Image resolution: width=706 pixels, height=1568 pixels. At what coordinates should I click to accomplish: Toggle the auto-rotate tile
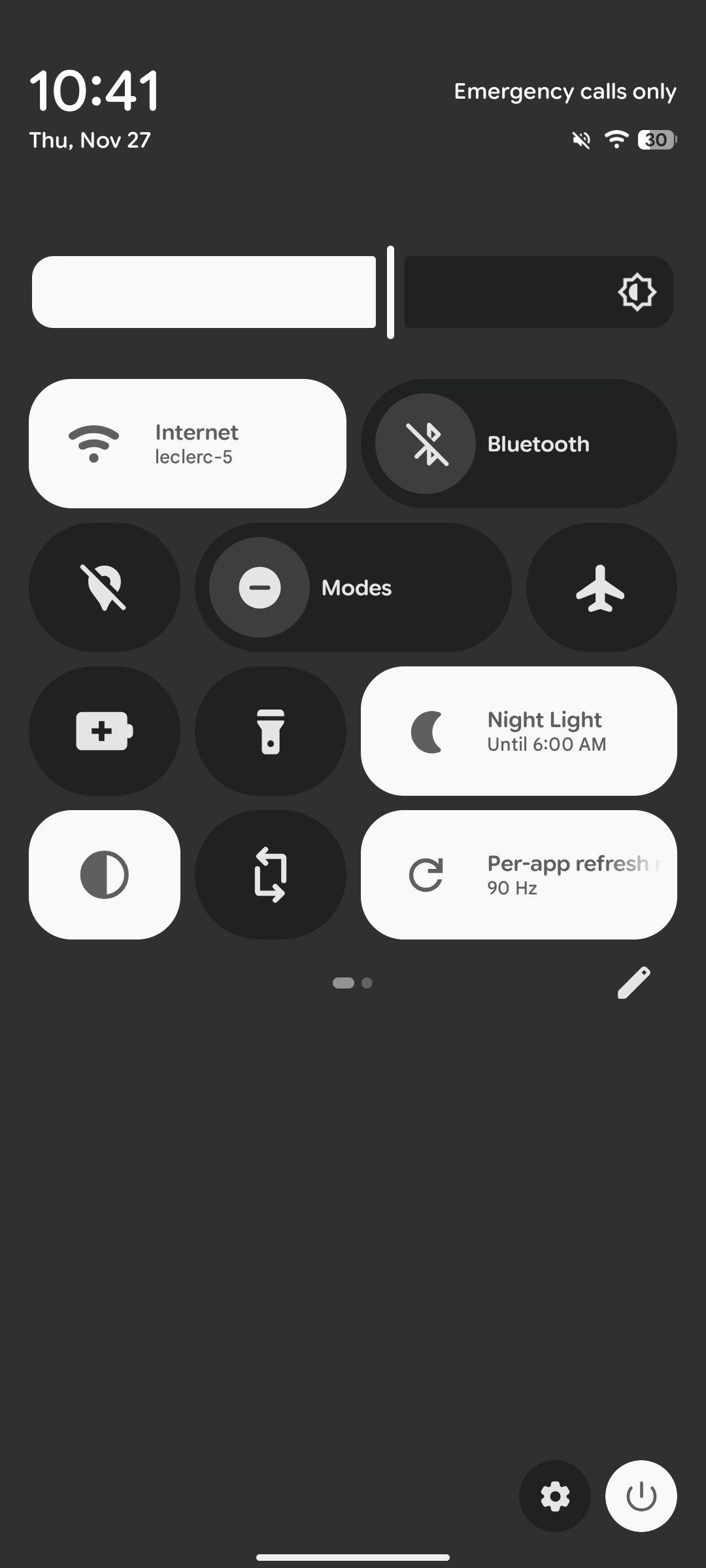271,875
